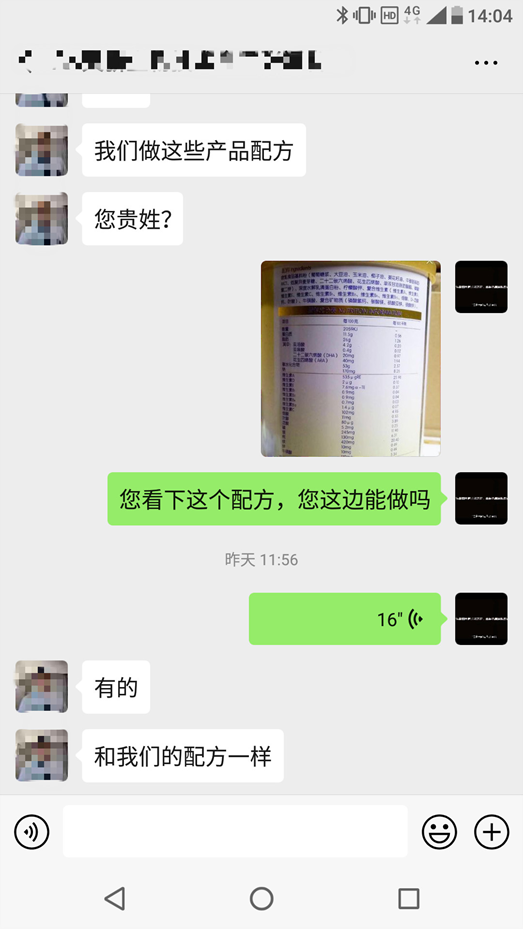This screenshot has width=523, height=929.
Task: Open recent apps with square button
Action: click(x=409, y=898)
